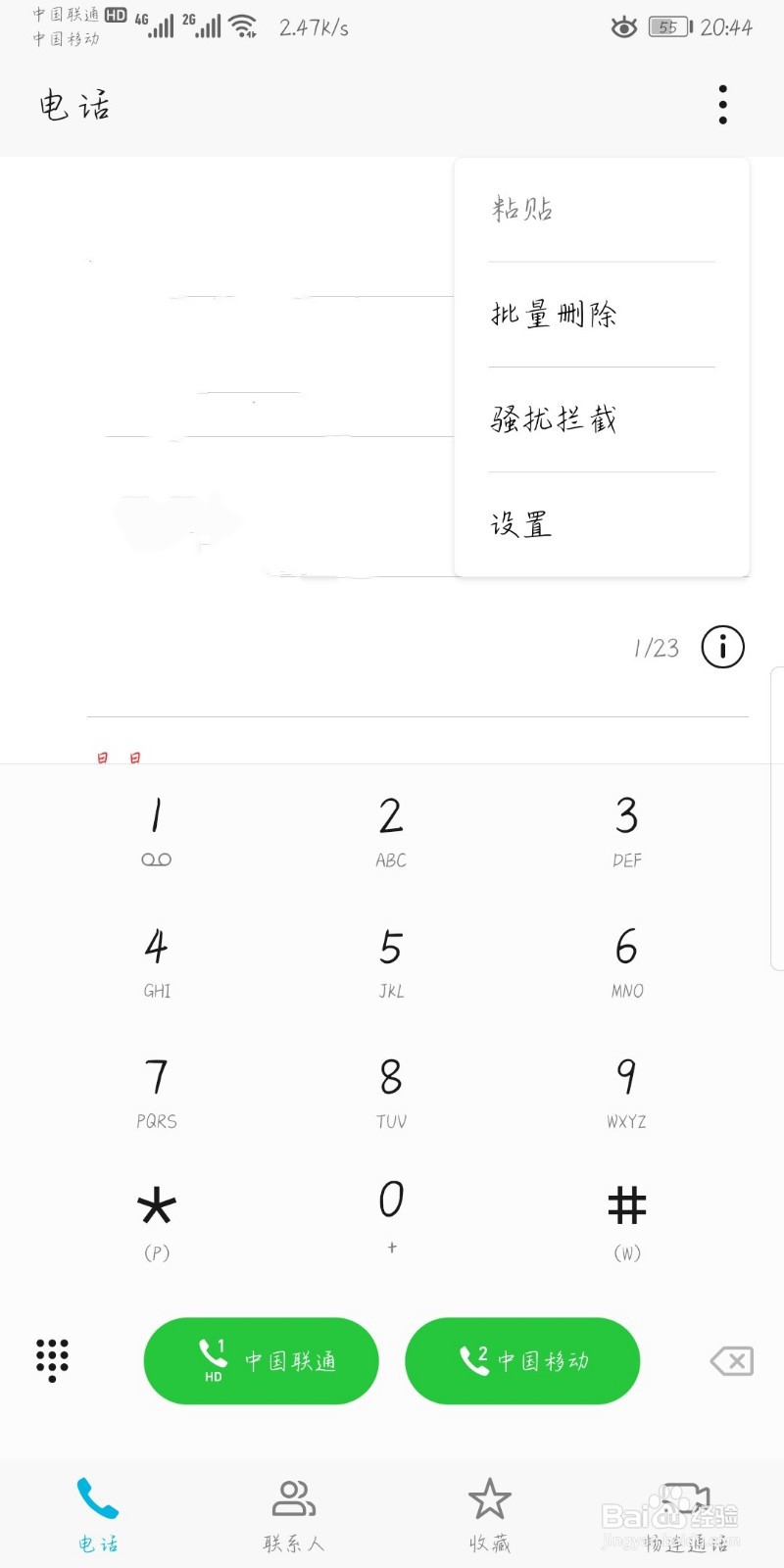Choose 粘贴 to paste a number
784x1568 pixels.
tap(521, 208)
